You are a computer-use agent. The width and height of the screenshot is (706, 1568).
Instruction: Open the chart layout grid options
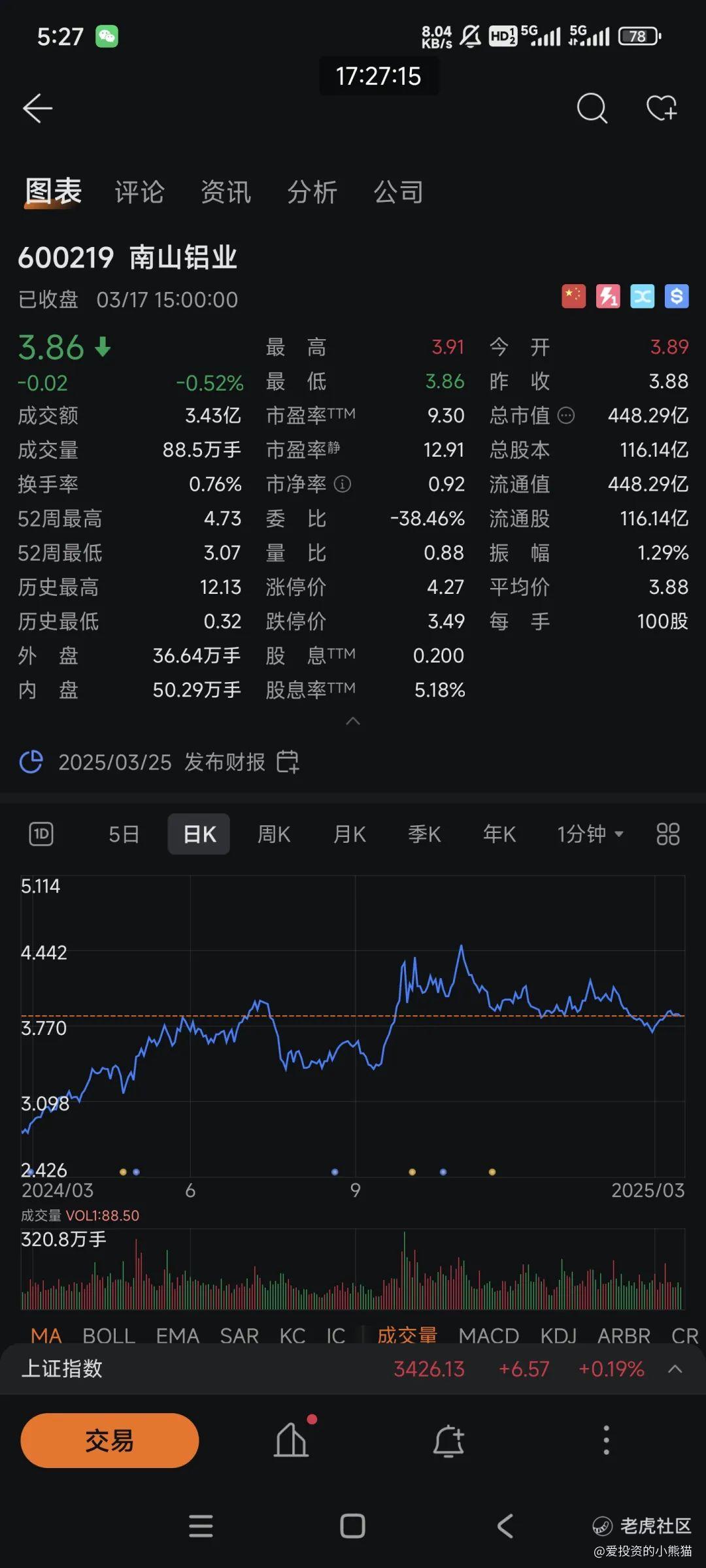[667, 834]
